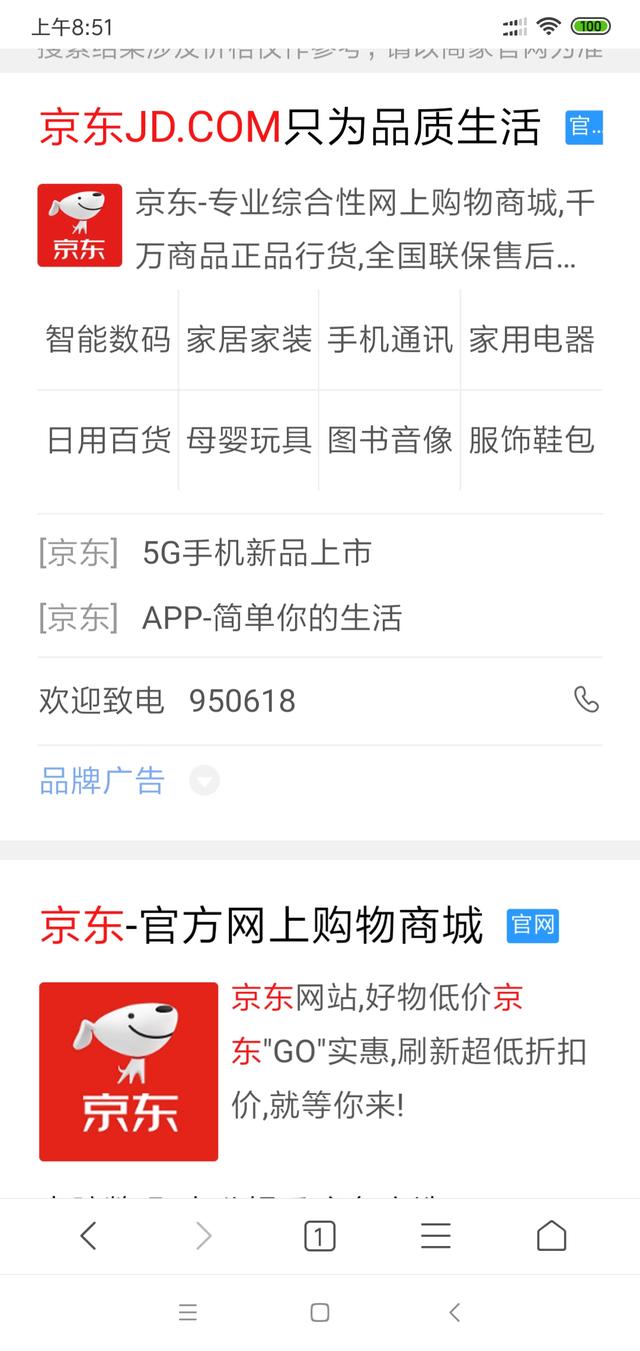This screenshot has width=640, height=1351.
Task: Go to 家用电器 category
Action: pyautogui.click(x=531, y=340)
